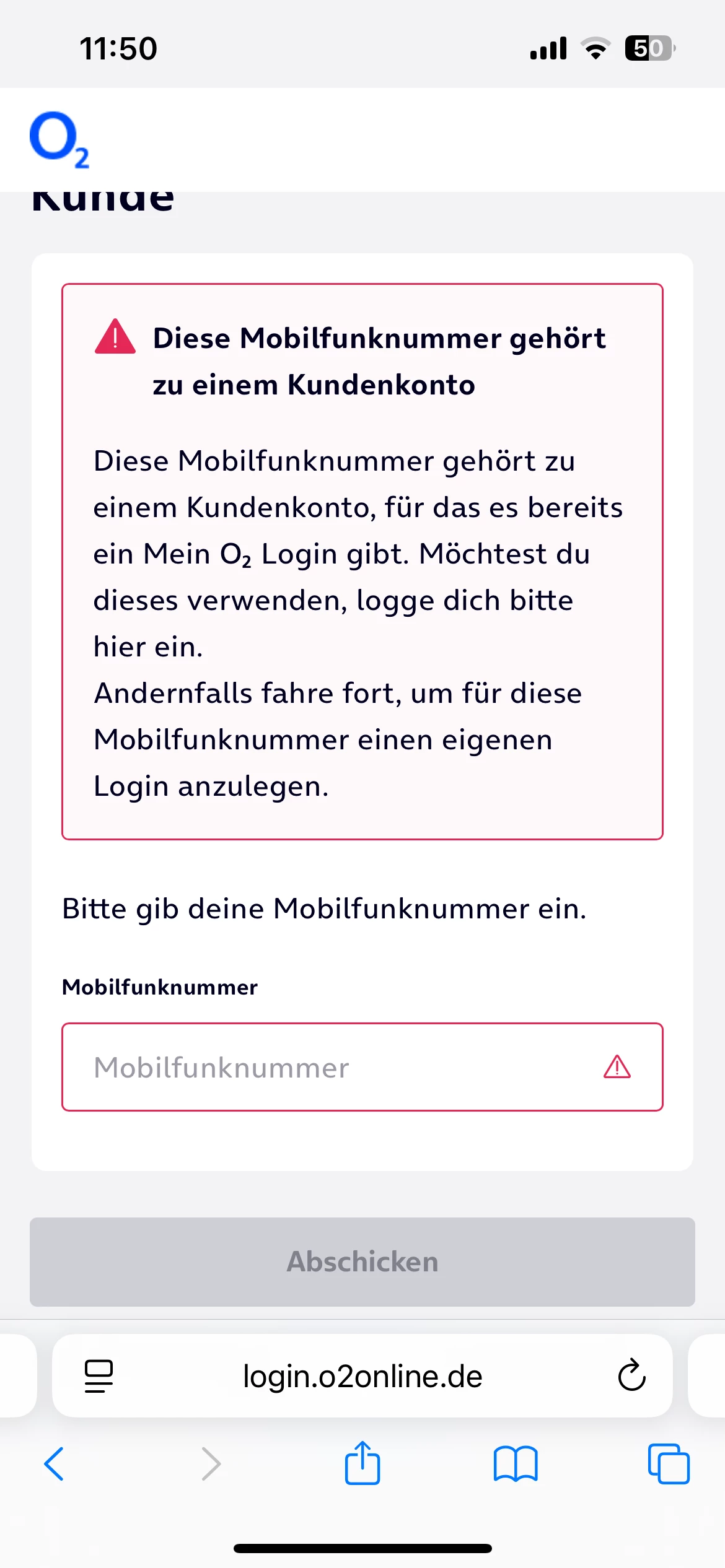
Task: Open the Safari page settings menu
Action: point(99,1376)
